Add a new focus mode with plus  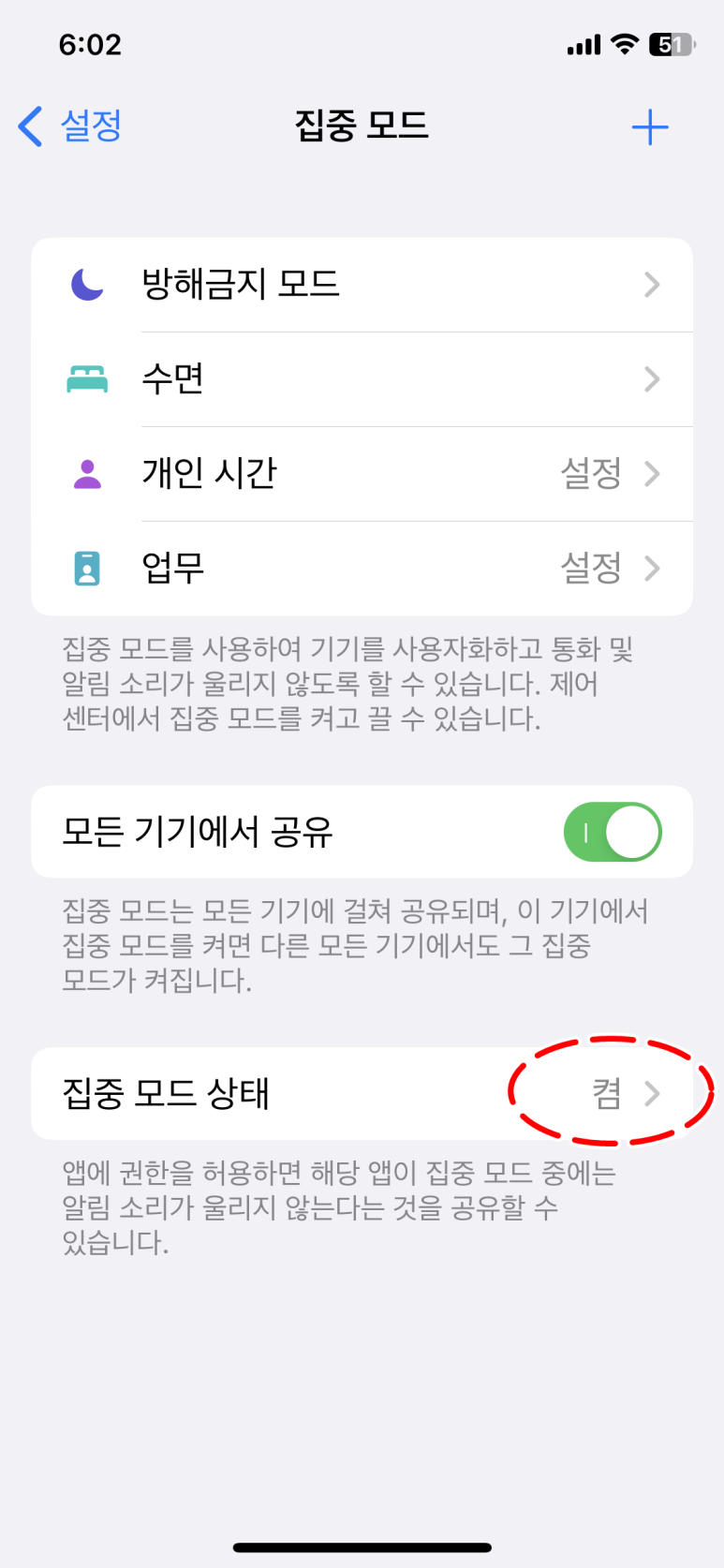[649, 127]
